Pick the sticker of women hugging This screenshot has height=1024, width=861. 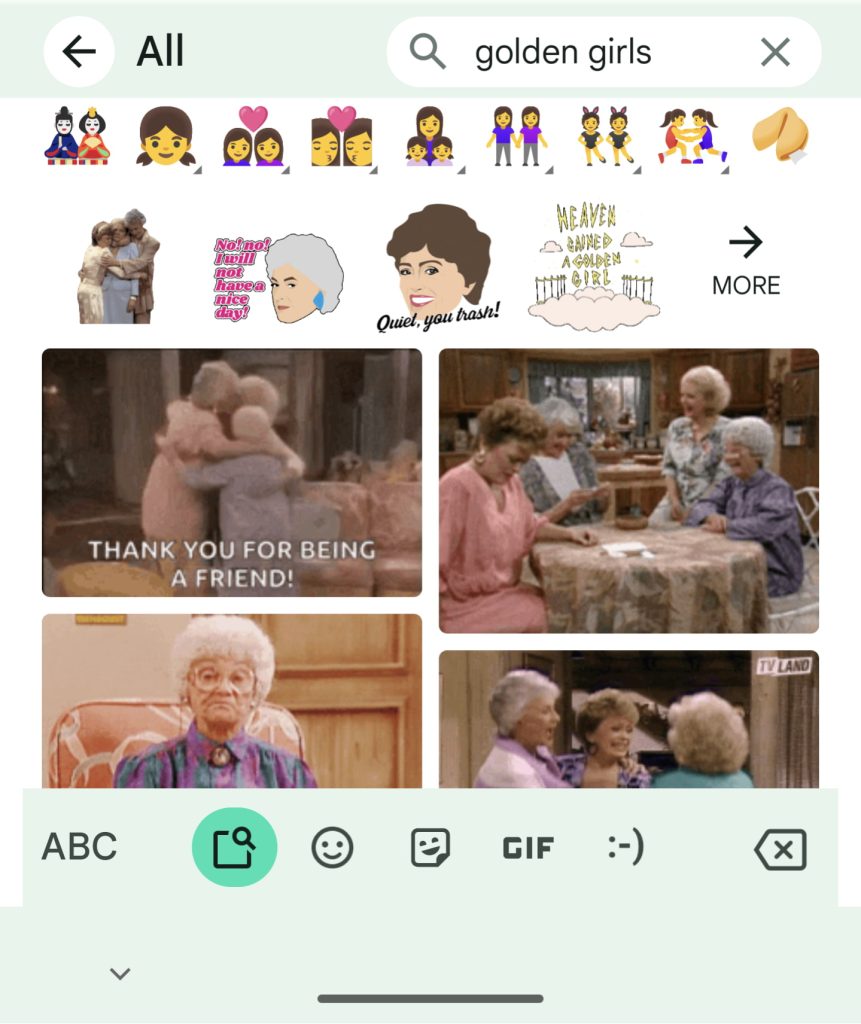click(120, 266)
